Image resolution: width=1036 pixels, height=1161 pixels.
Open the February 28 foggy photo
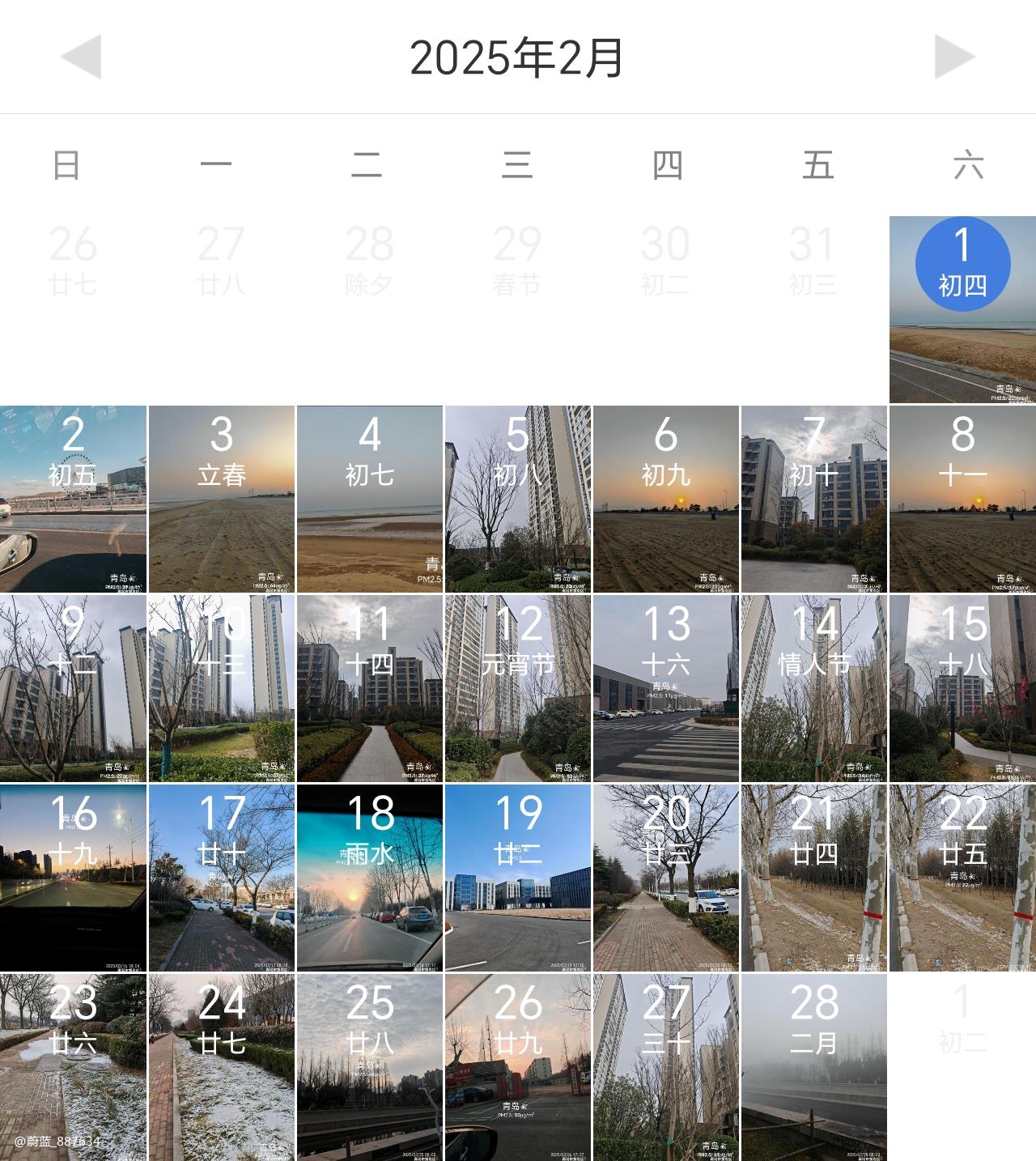pyautogui.click(x=813, y=1067)
